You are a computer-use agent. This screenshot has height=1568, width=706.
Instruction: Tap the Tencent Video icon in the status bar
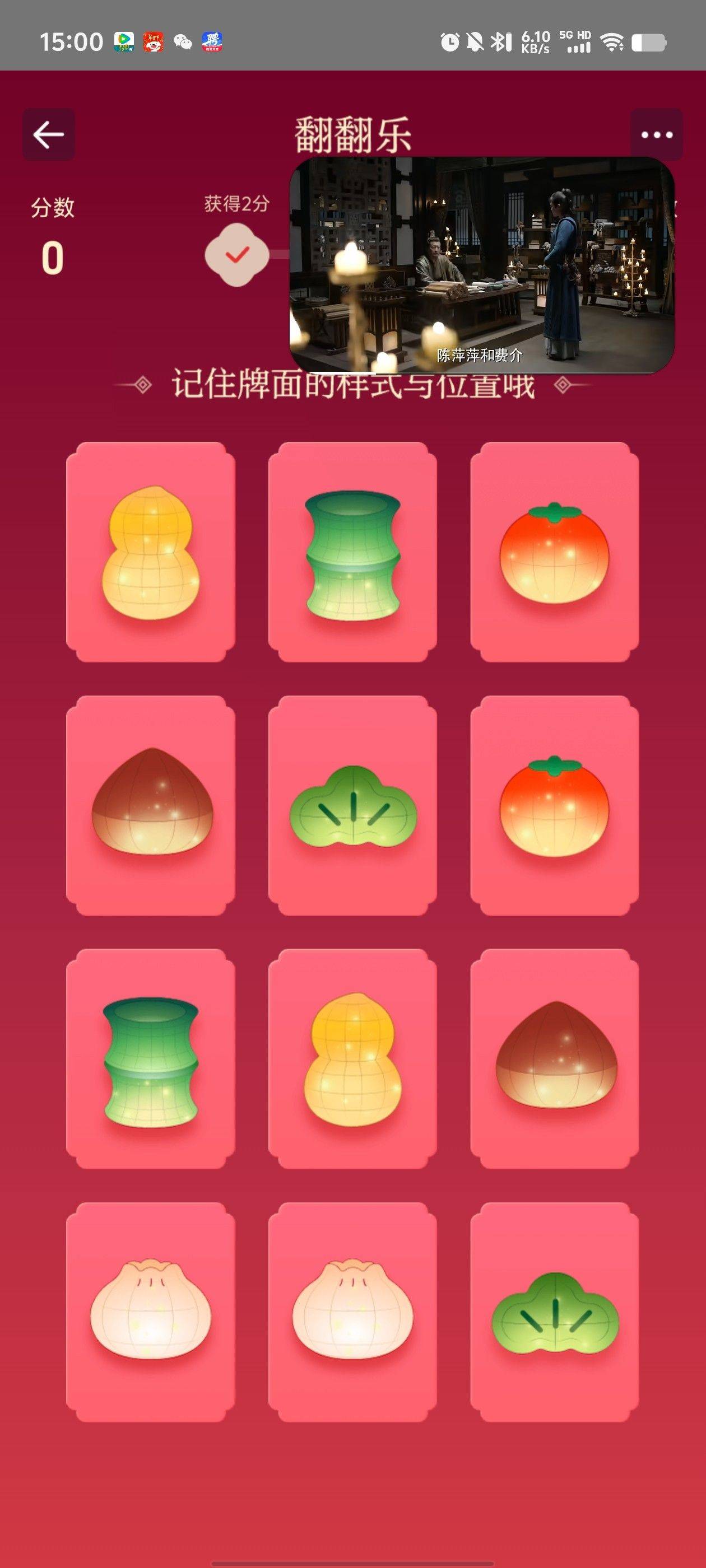(125, 41)
